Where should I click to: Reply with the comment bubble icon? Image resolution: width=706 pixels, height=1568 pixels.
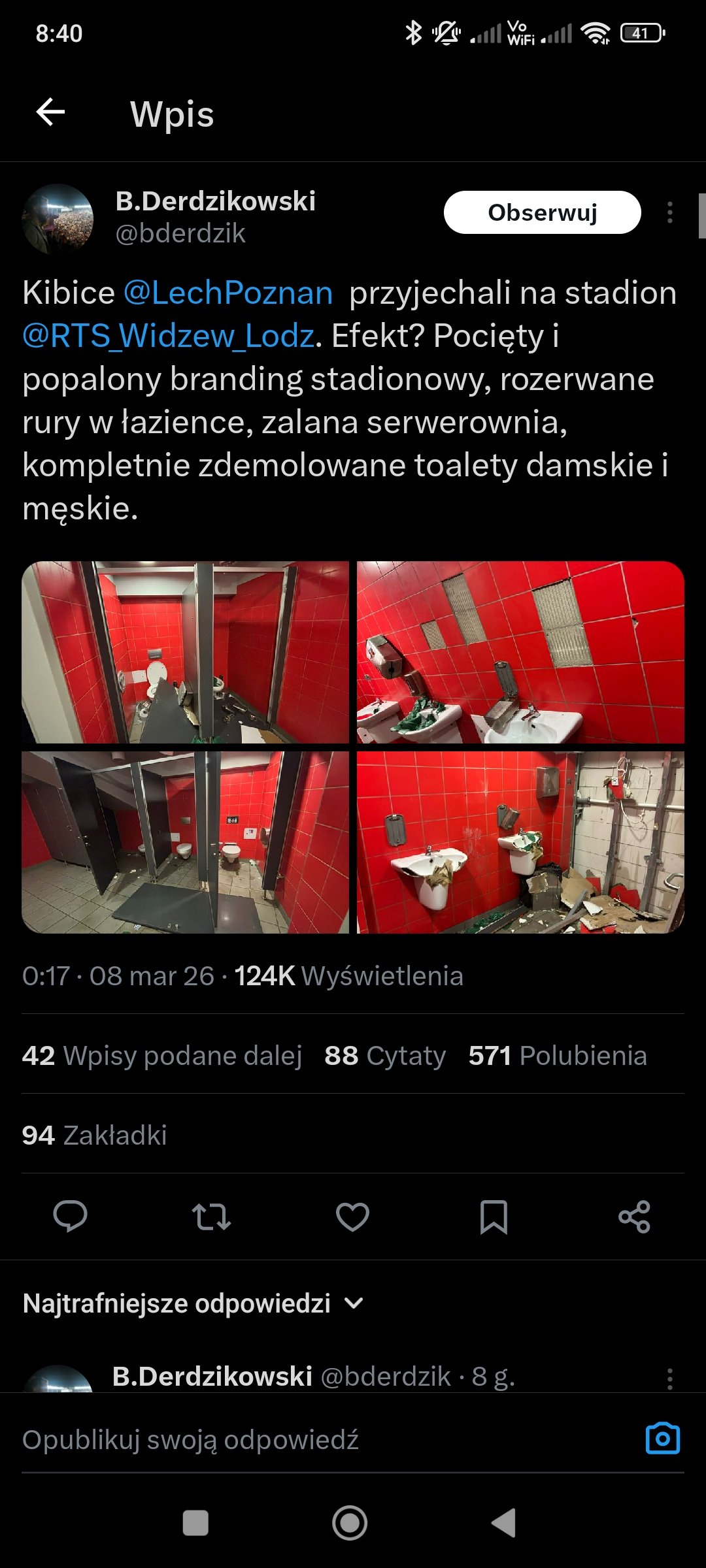[x=70, y=1217]
